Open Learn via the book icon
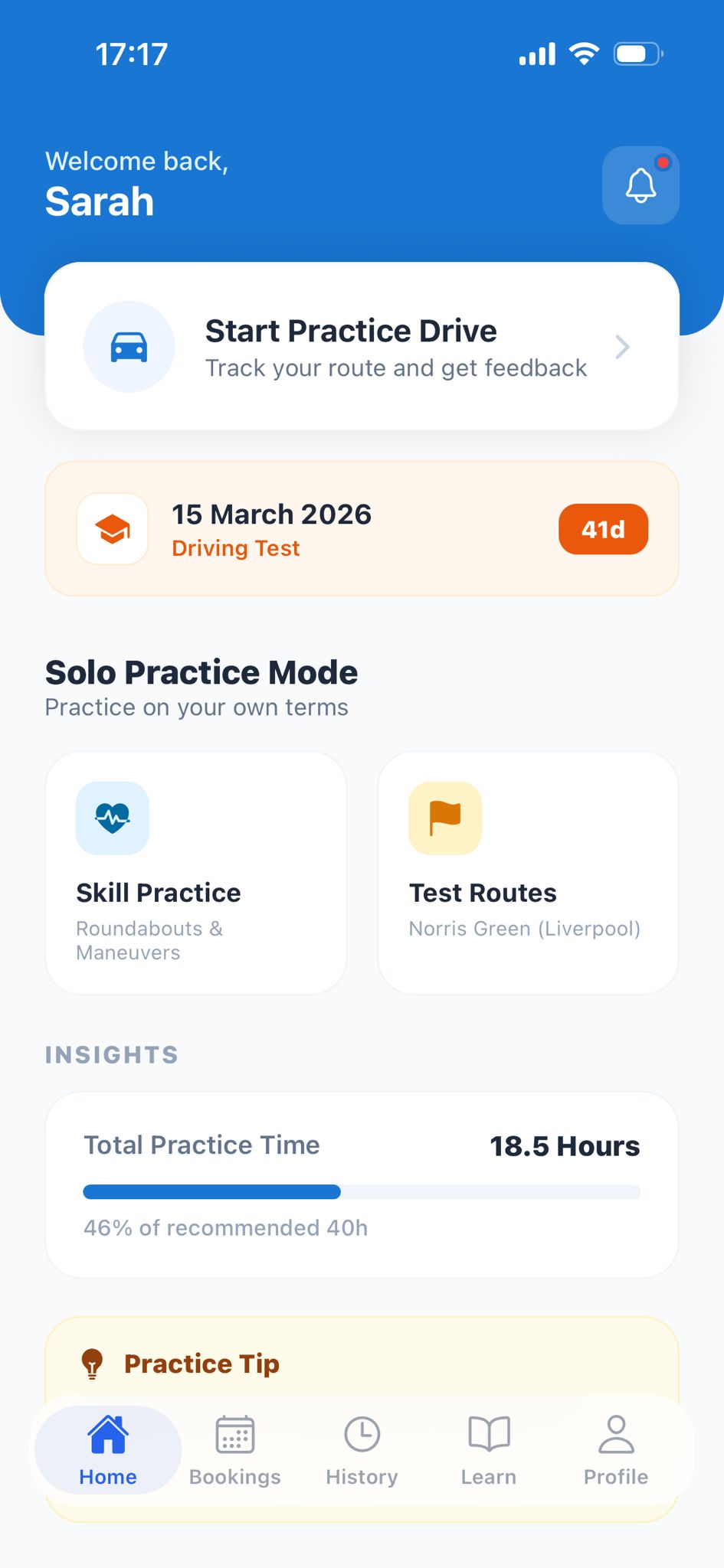Viewport: 724px width, 1568px height. coord(488,1432)
